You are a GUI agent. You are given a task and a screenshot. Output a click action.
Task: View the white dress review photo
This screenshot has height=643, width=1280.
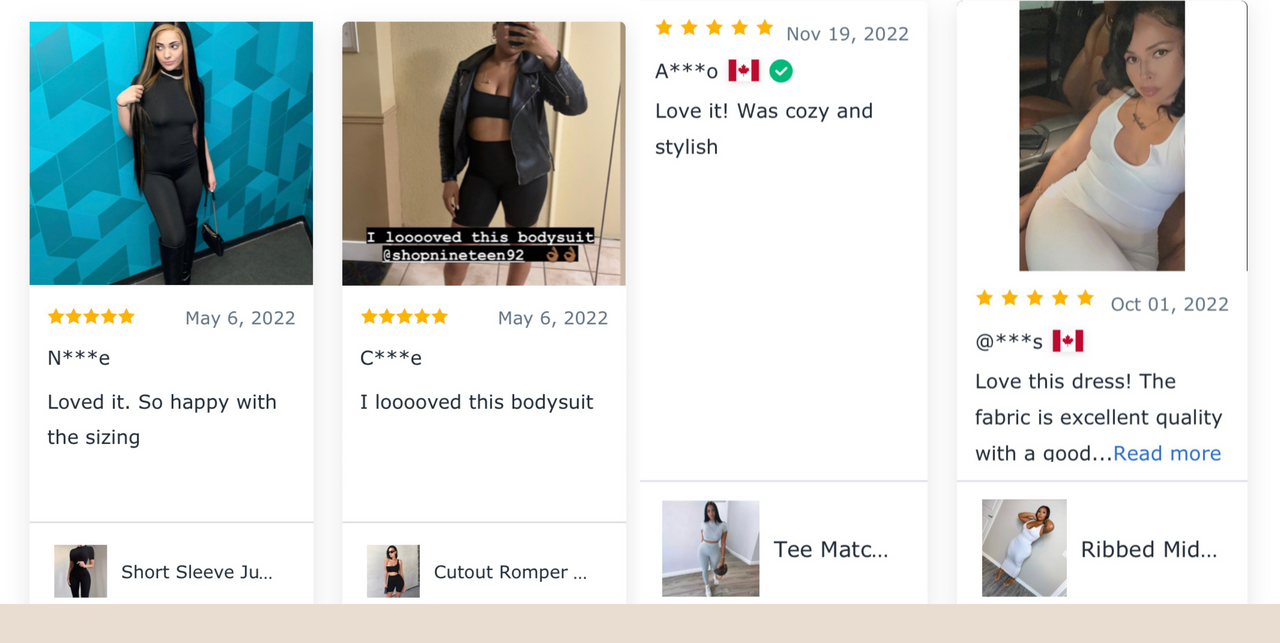[x=1101, y=135]
